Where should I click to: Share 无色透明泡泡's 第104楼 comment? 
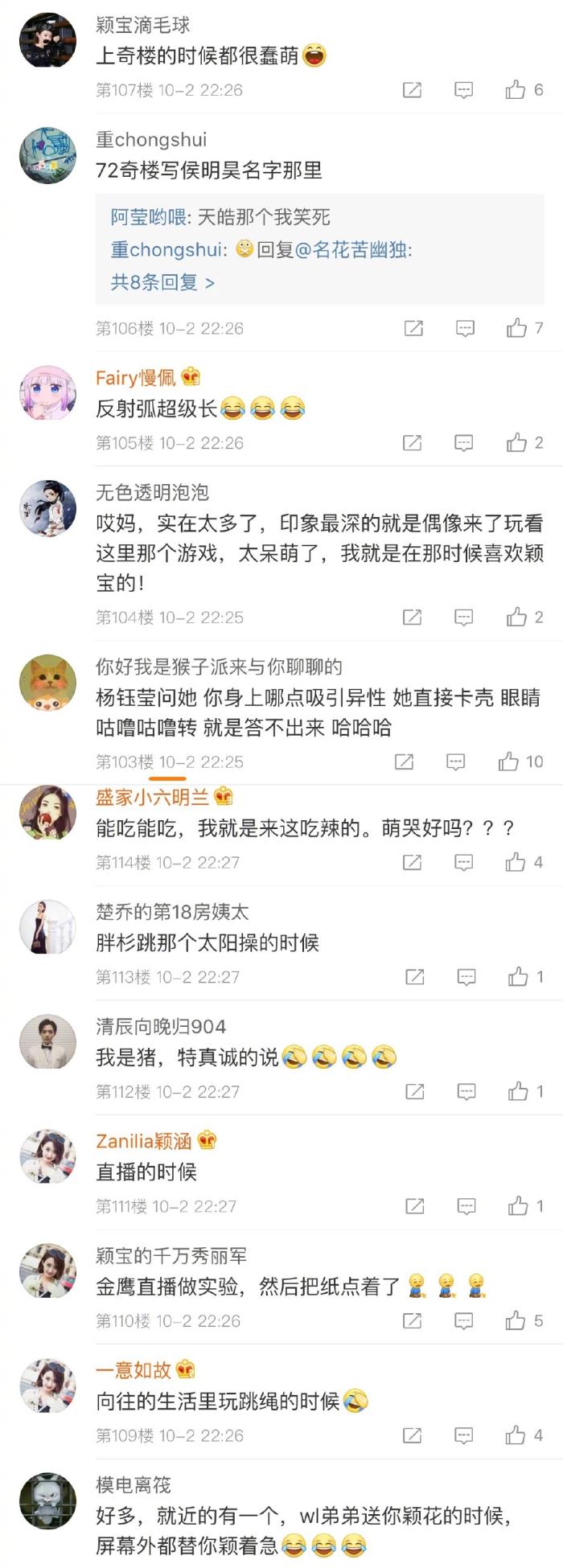click(412, 618)
